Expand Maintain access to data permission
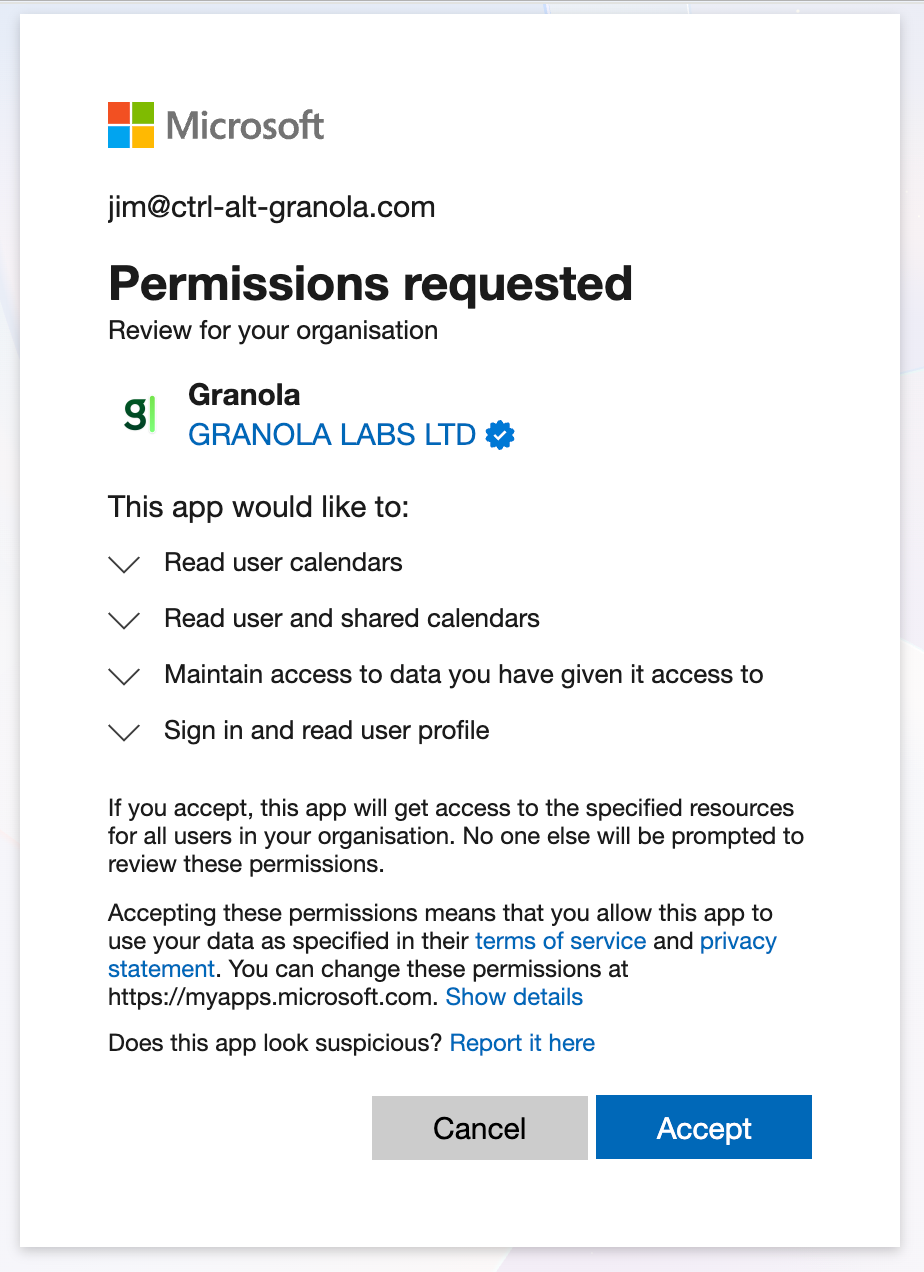The width and height of the screenshot is (924, 1272). tap(123, 676)
